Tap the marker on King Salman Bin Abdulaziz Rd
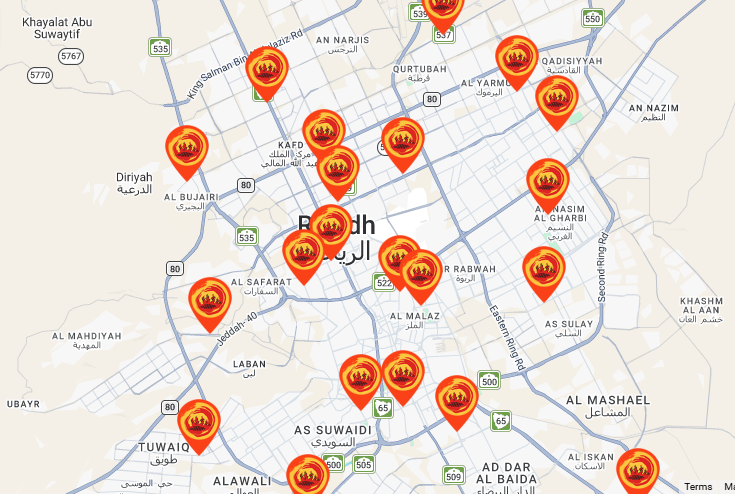This screenshot has width=735, height=494. 267,70
